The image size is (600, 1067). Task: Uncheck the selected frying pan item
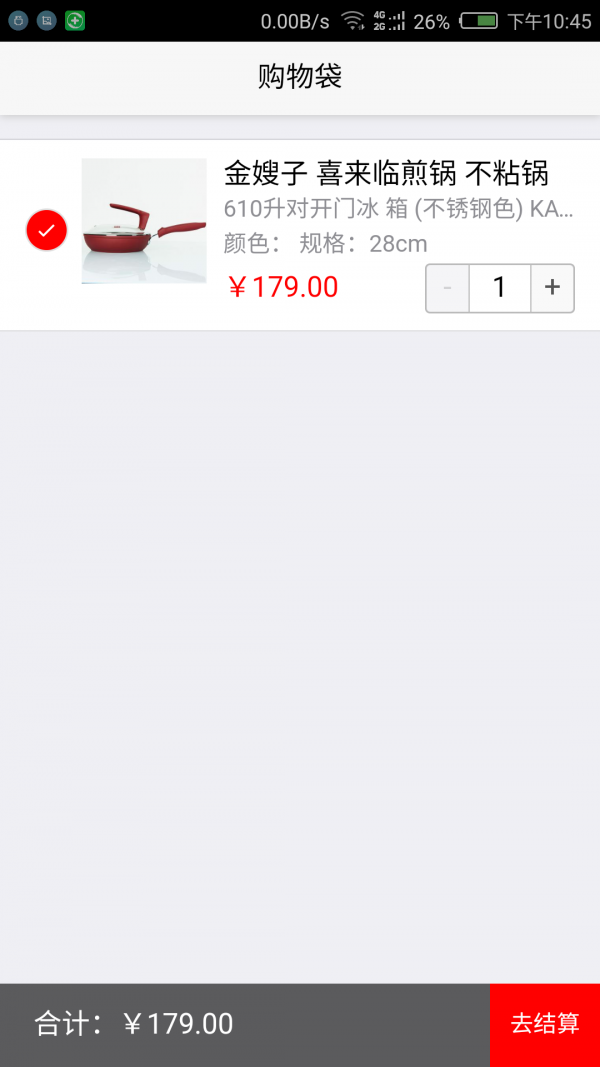46,231
